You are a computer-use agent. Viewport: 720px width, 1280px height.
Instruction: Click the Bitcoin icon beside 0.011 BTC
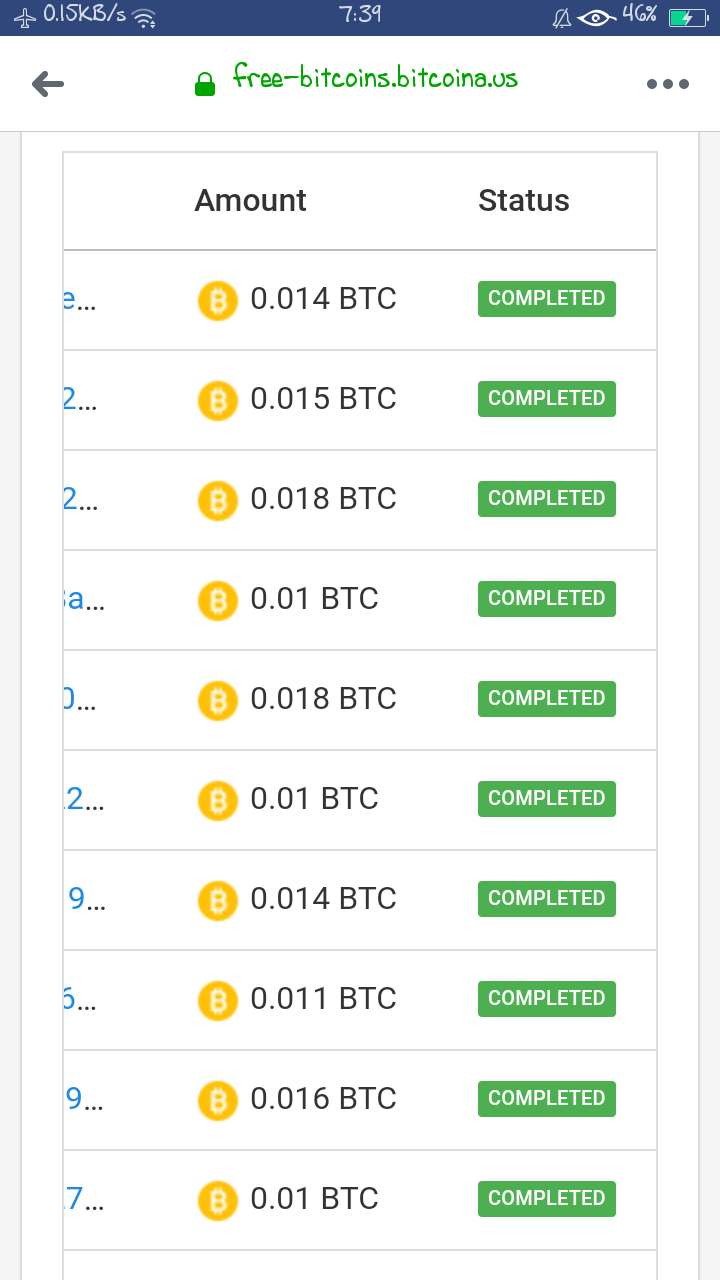pos(217,1000)
